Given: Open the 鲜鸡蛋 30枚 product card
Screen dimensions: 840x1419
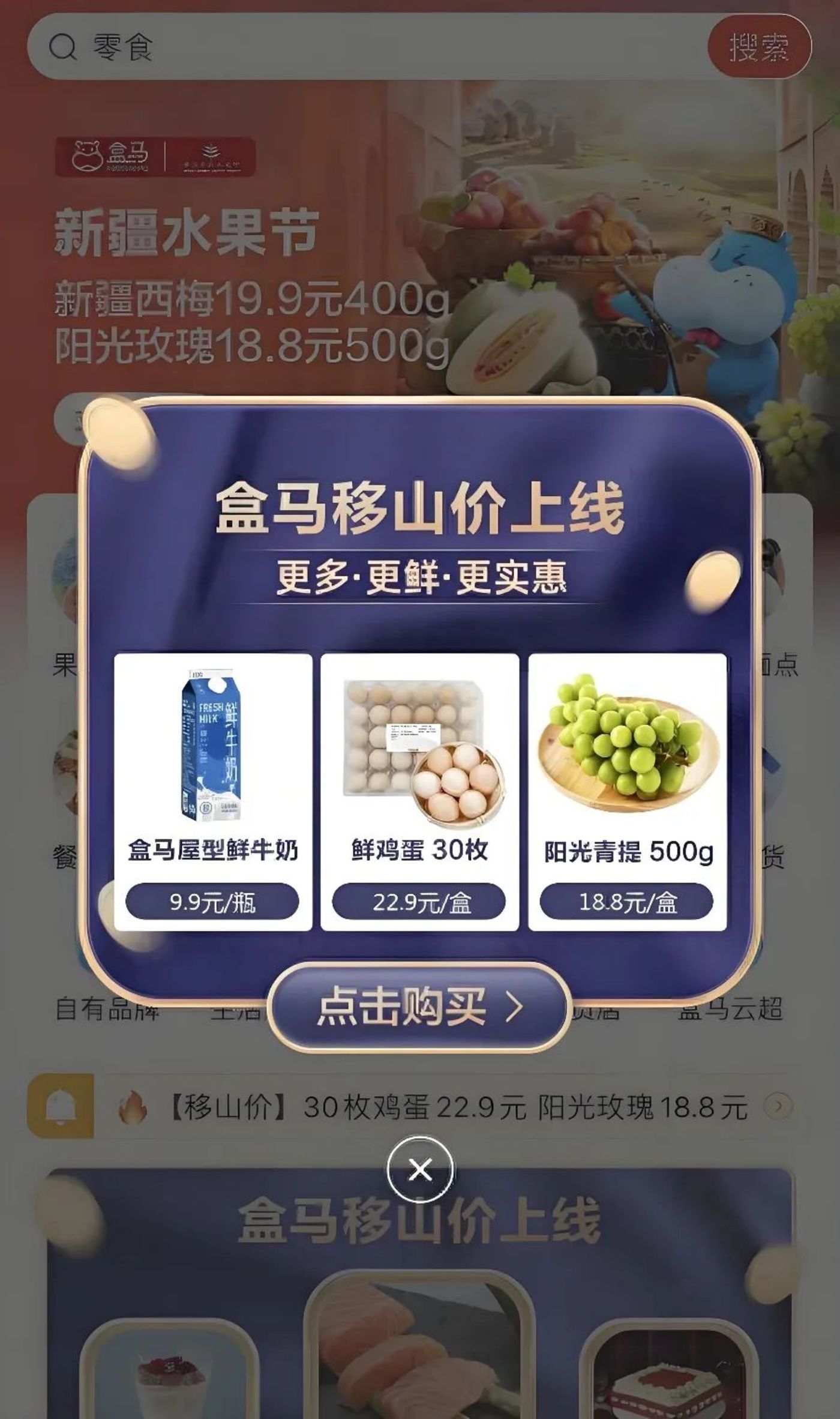Looking at the screenshot, I should click(419, 791).
